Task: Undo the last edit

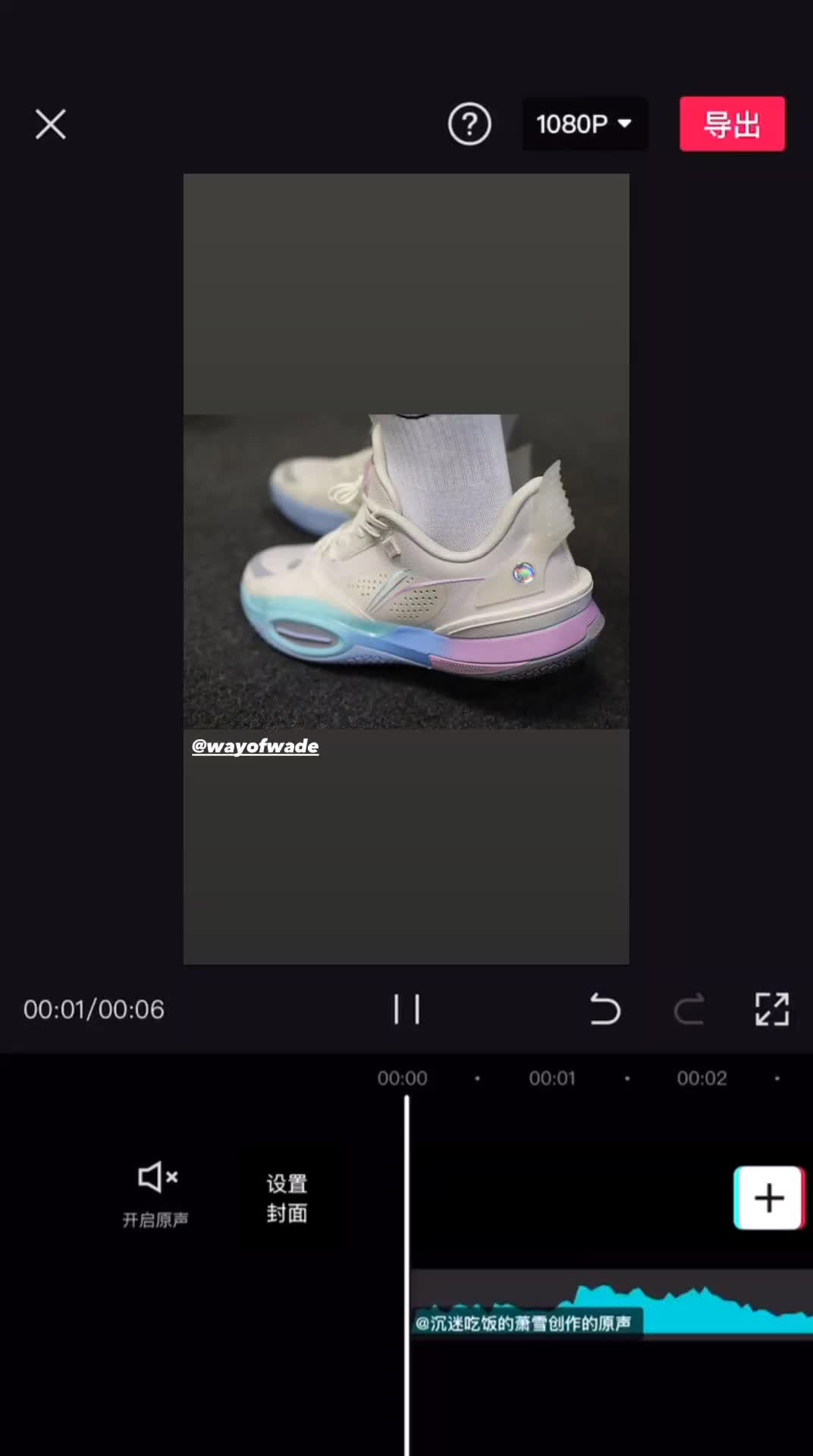Action: click(604, 1009)
